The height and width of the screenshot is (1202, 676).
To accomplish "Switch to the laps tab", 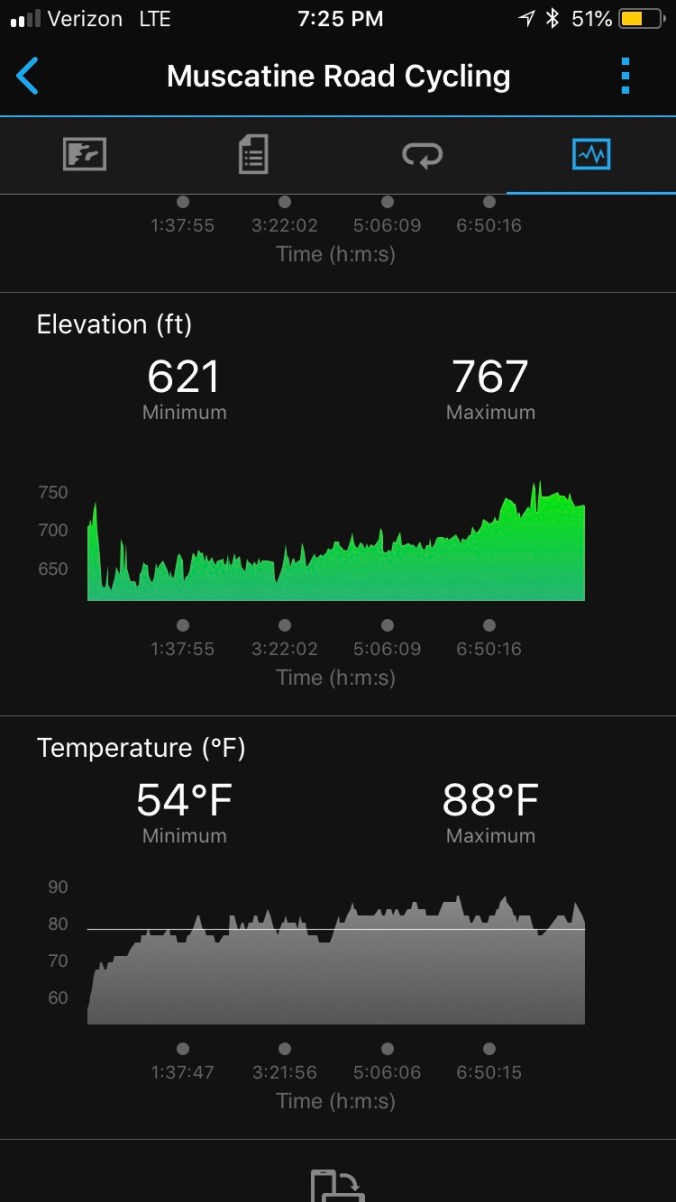I will [422, 155].
